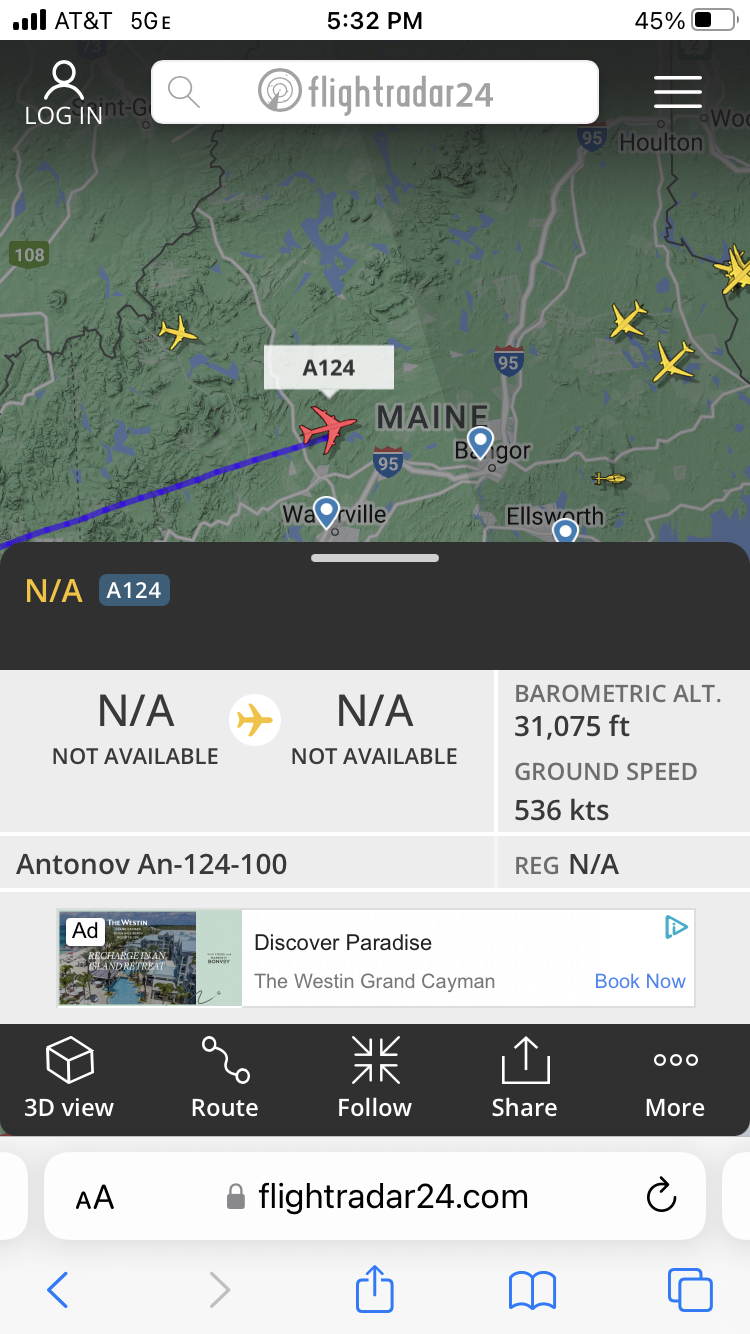Open Safari share sheet

click(x=375, y=1289)
